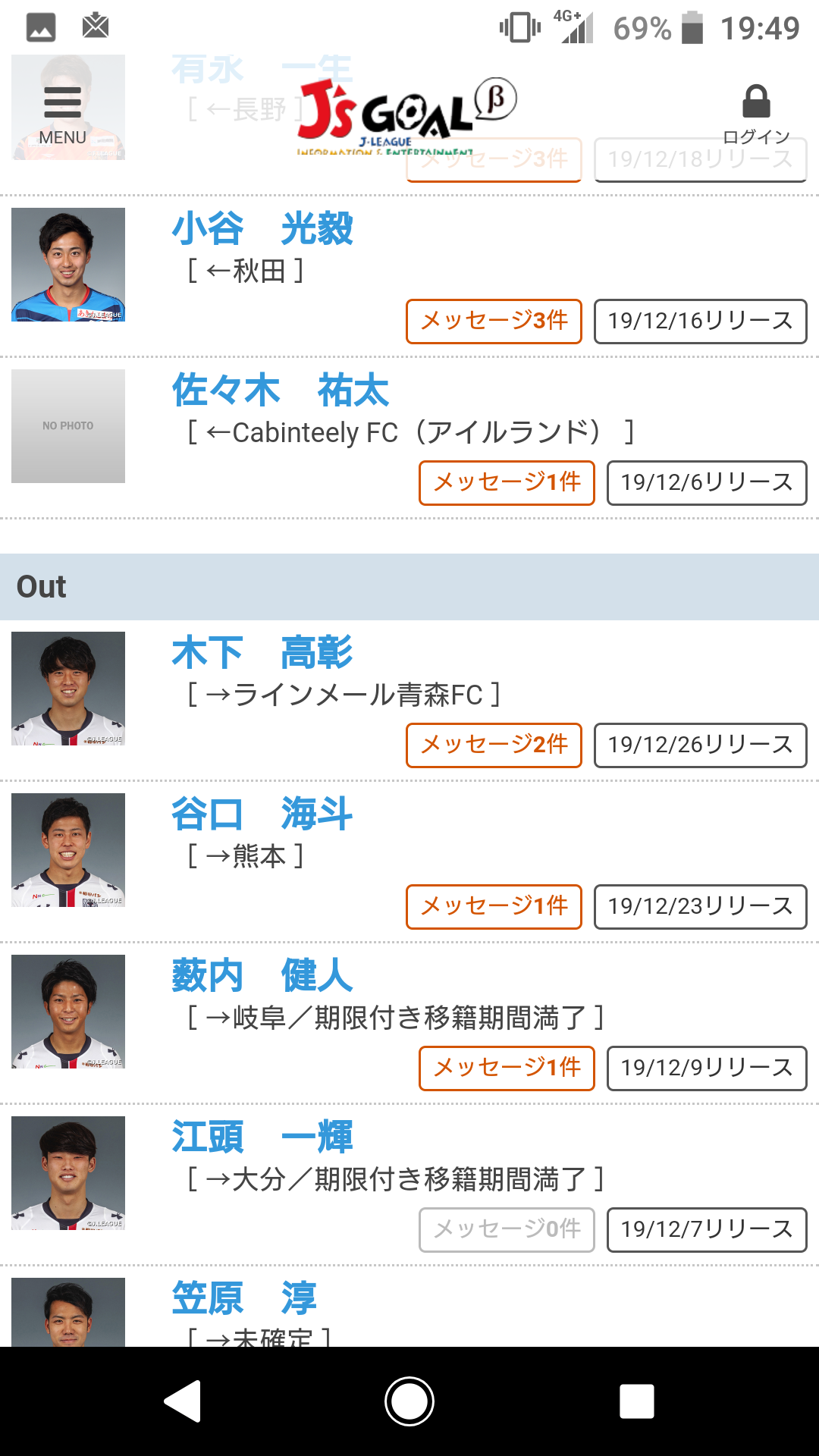Open the 19/12/6 release note

707,483
